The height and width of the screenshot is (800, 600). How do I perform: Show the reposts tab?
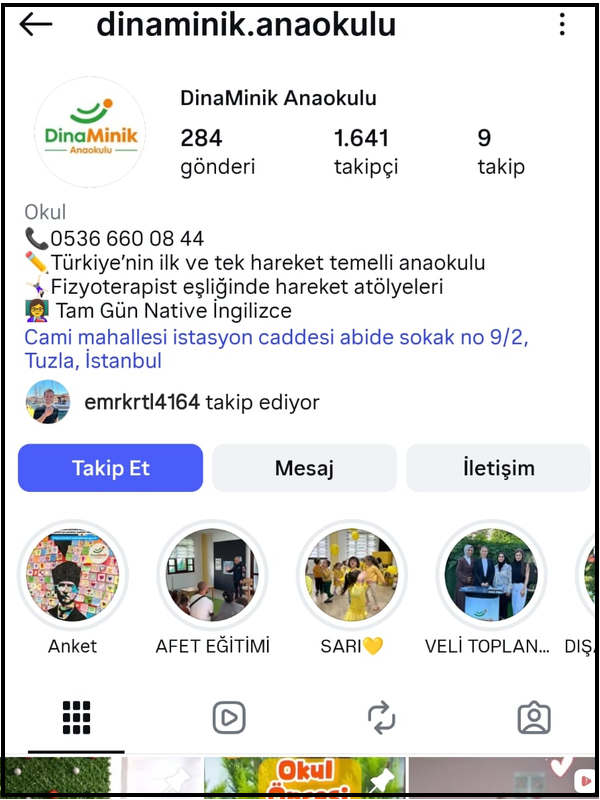coord(381,717)
